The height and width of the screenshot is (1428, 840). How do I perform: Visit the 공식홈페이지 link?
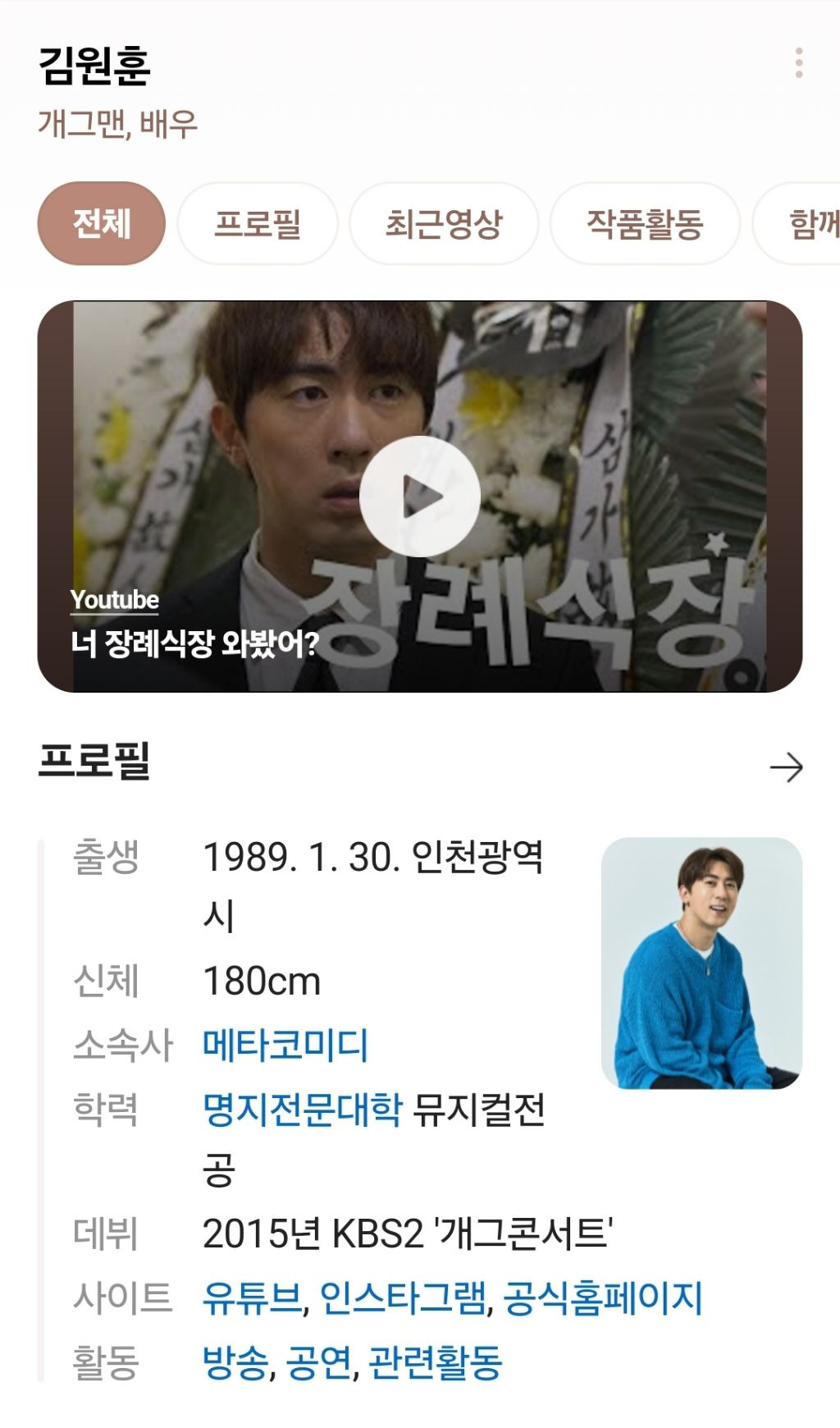click(x=602, y=1298)
